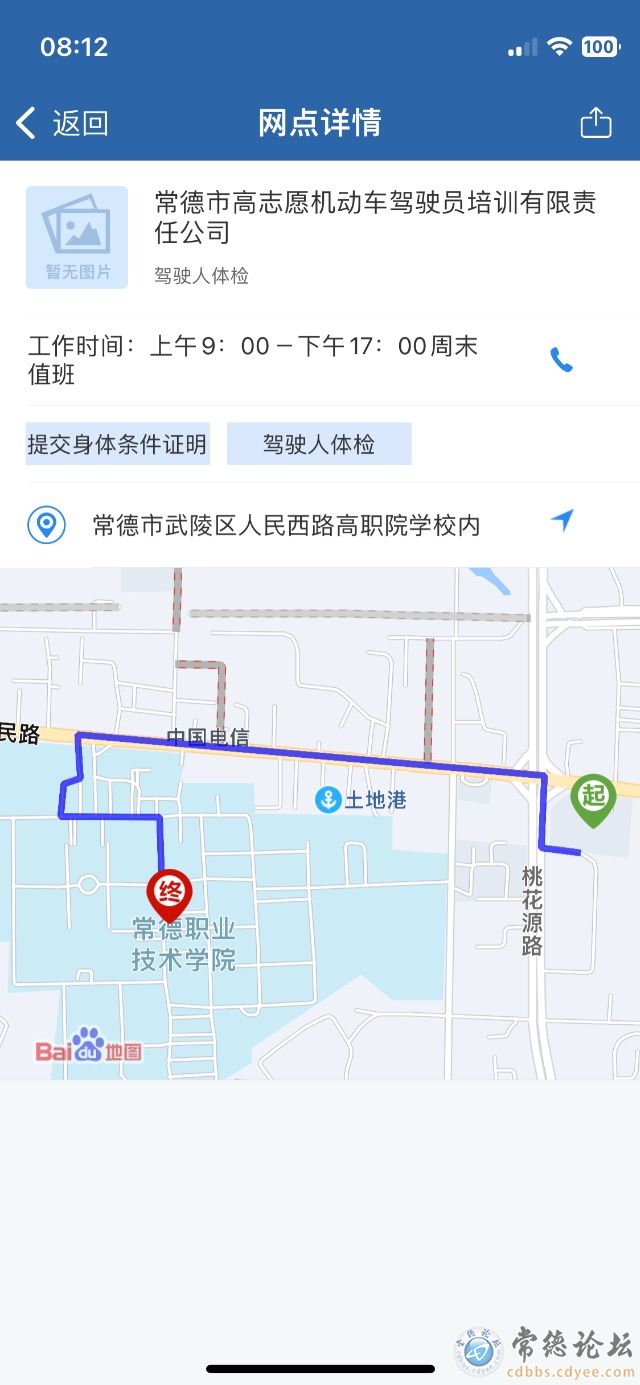
Task: Share this outlet's details
Action: [595, 122]
